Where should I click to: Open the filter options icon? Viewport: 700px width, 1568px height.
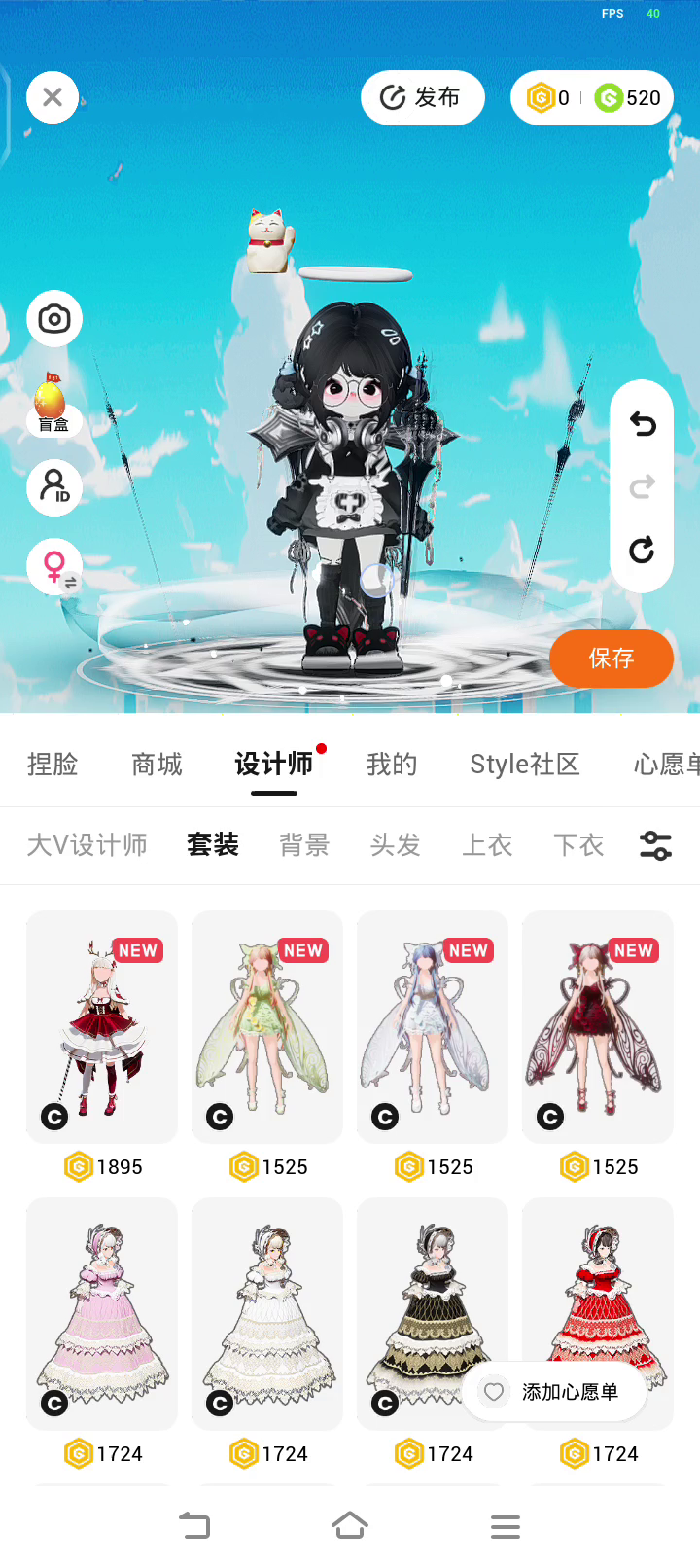(x=655, y=845)
